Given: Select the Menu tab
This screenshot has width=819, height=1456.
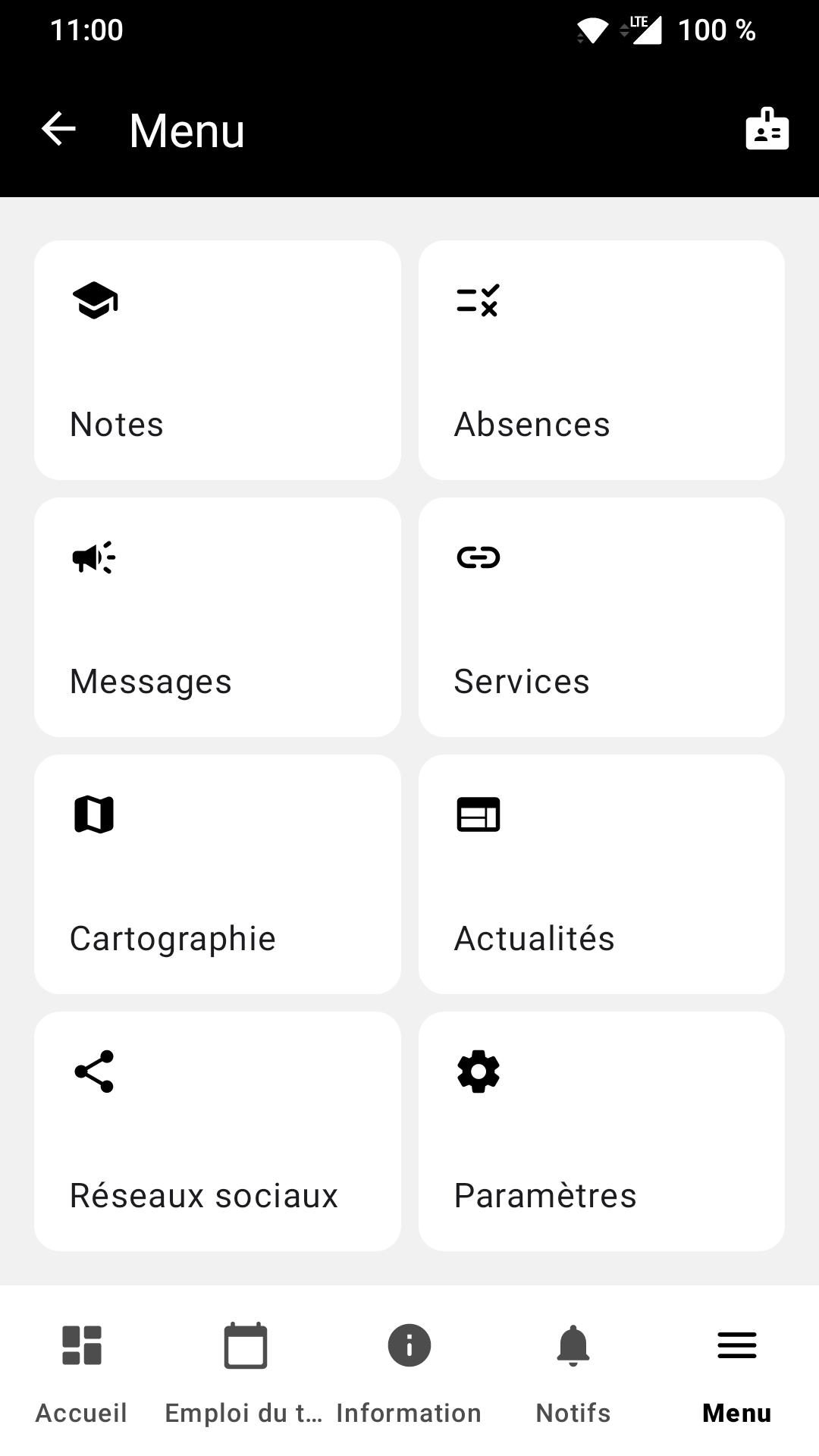Looking at the screenshot, I should pos(737,1371).
